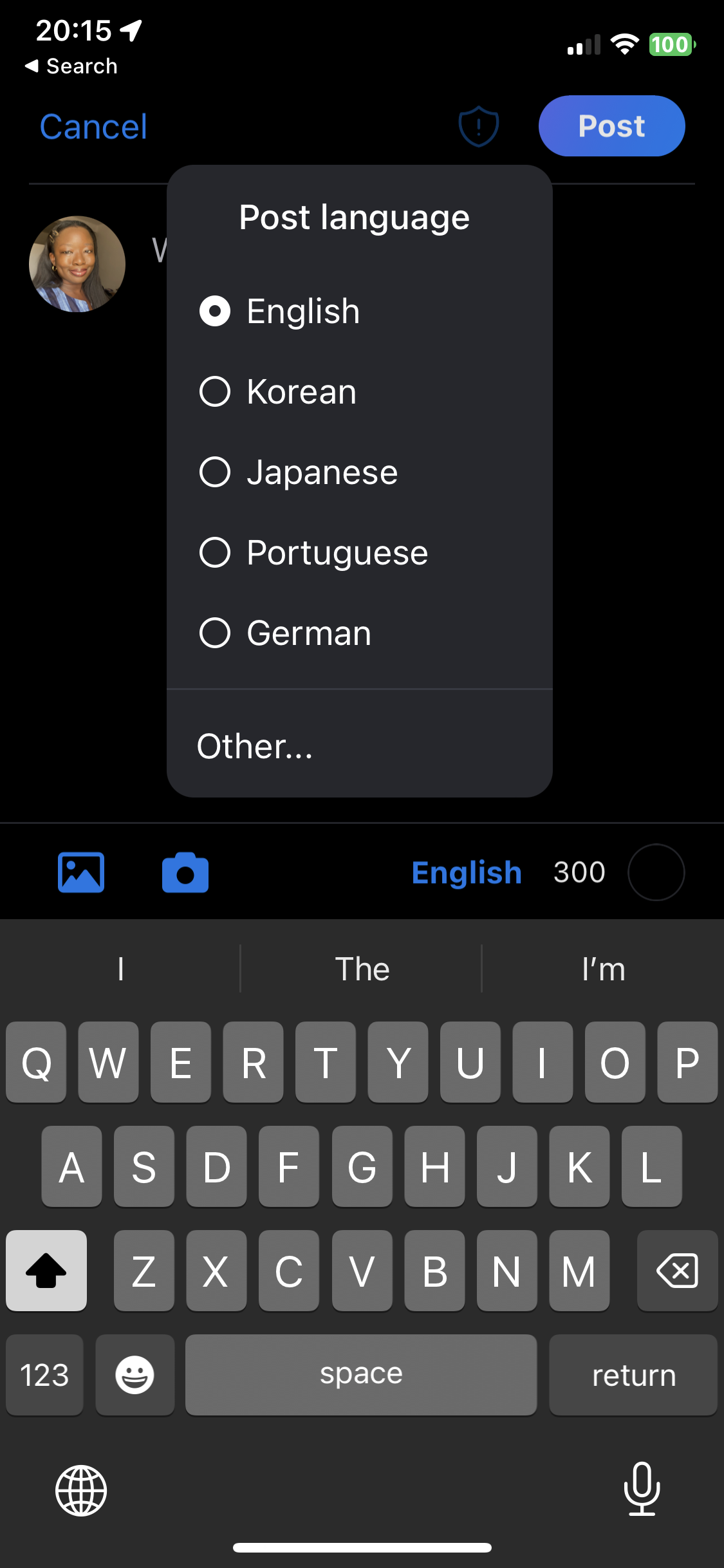Open the emoji keyboard
This screenshot has height=1568, width=724.
click(135, 1375)
